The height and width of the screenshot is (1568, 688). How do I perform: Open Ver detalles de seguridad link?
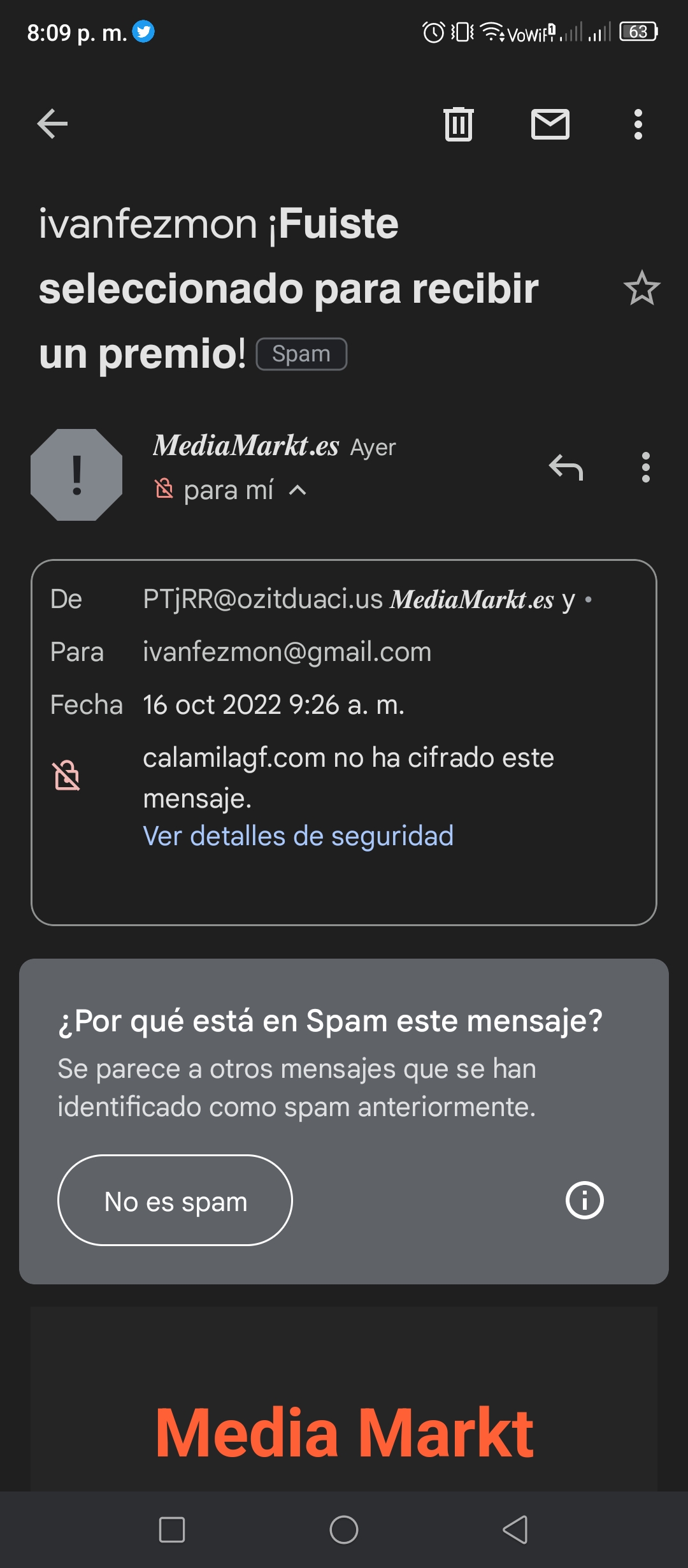coord(298,836)
